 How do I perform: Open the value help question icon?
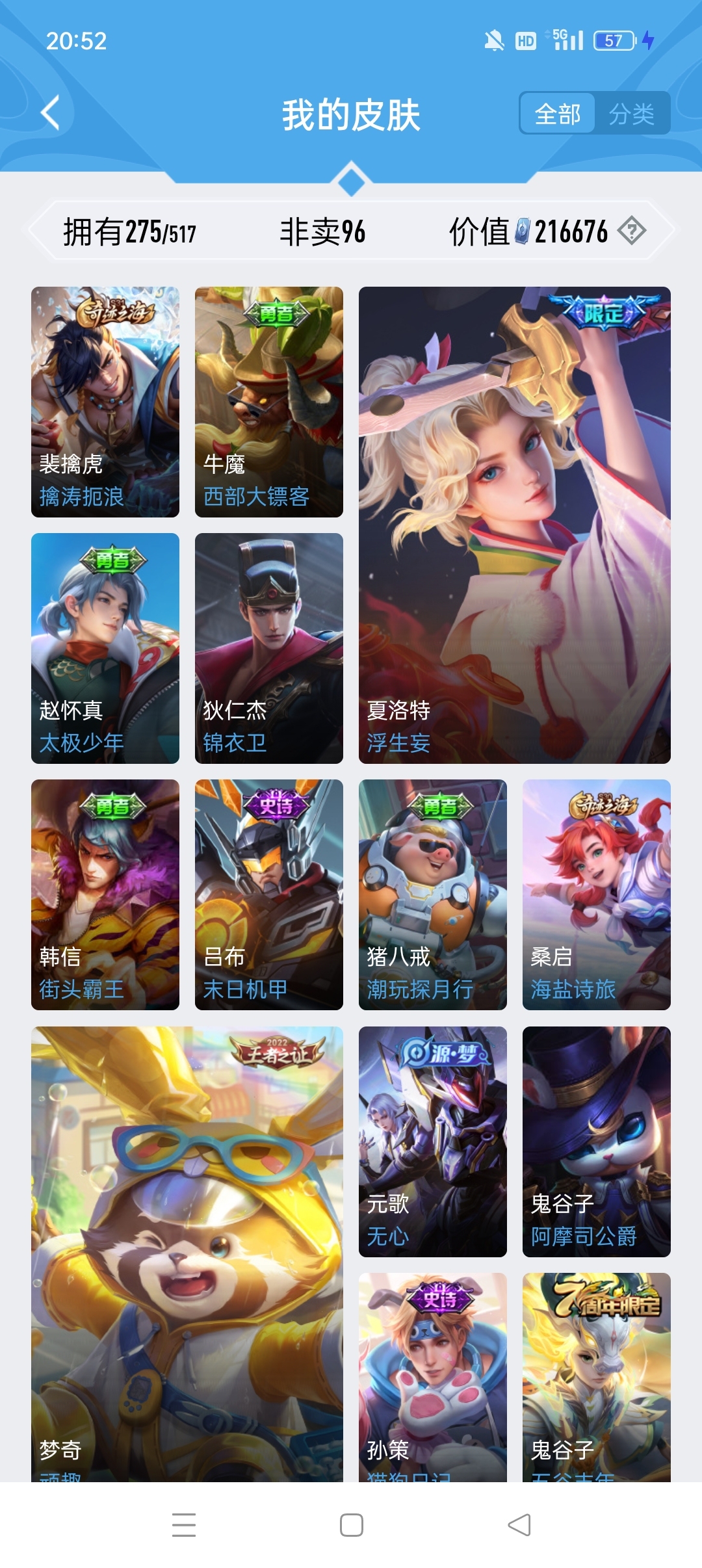(631, 231)
